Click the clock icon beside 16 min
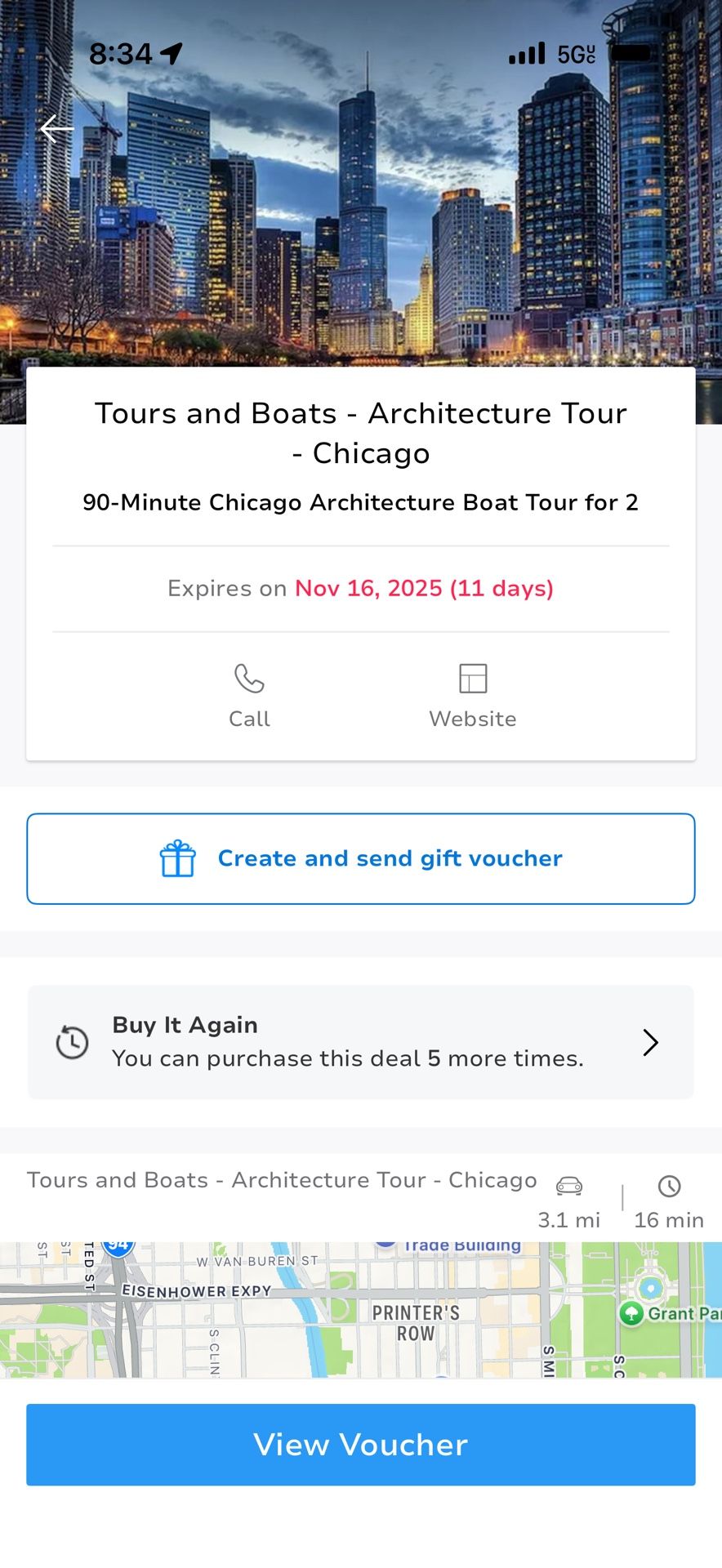 (669, 1186)
